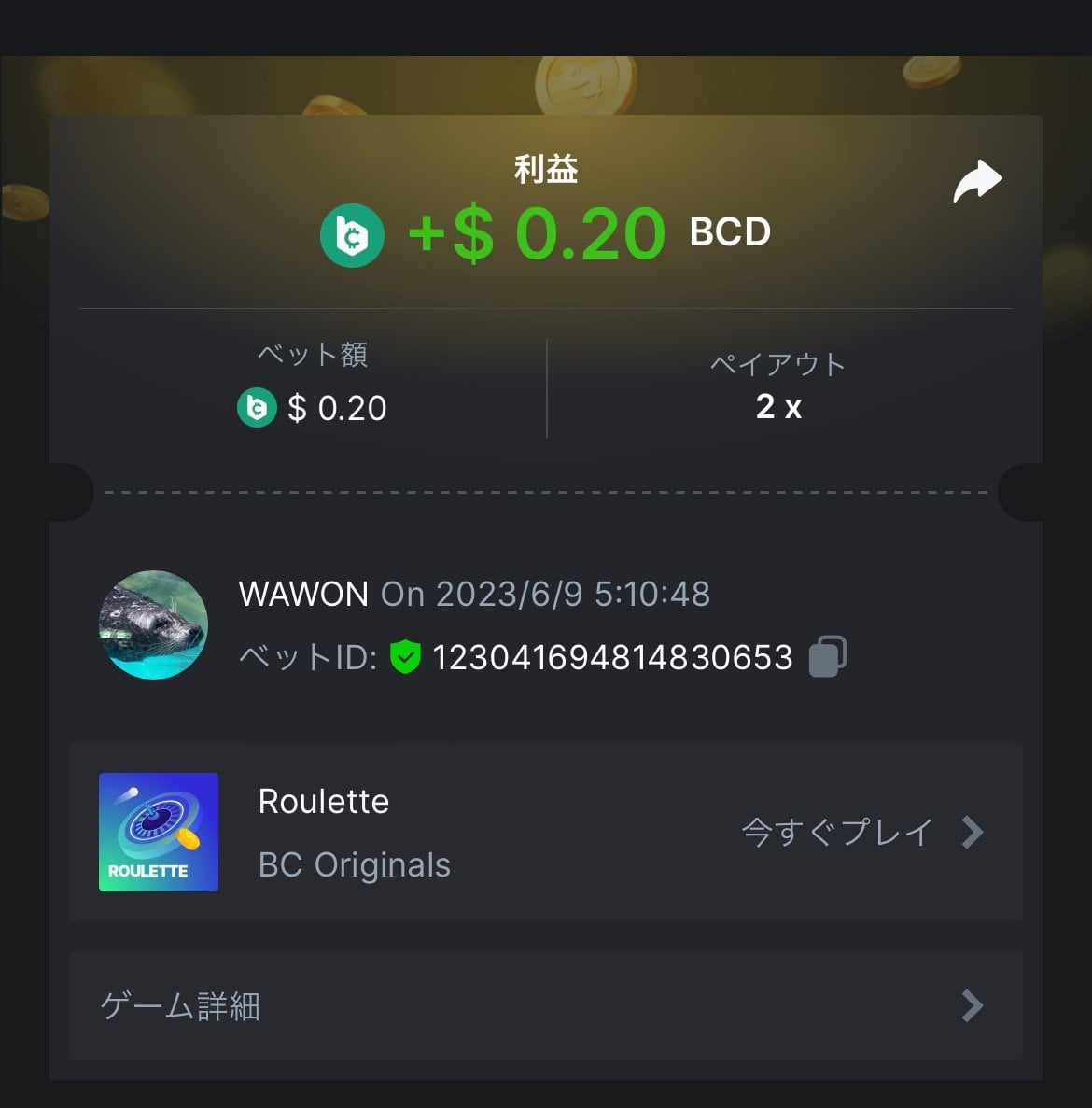Image resolution: width=1092 pixels, height=1108 pixels.
Task: Open WAWON's profile avatar
Action: click(x=154, y=624)
